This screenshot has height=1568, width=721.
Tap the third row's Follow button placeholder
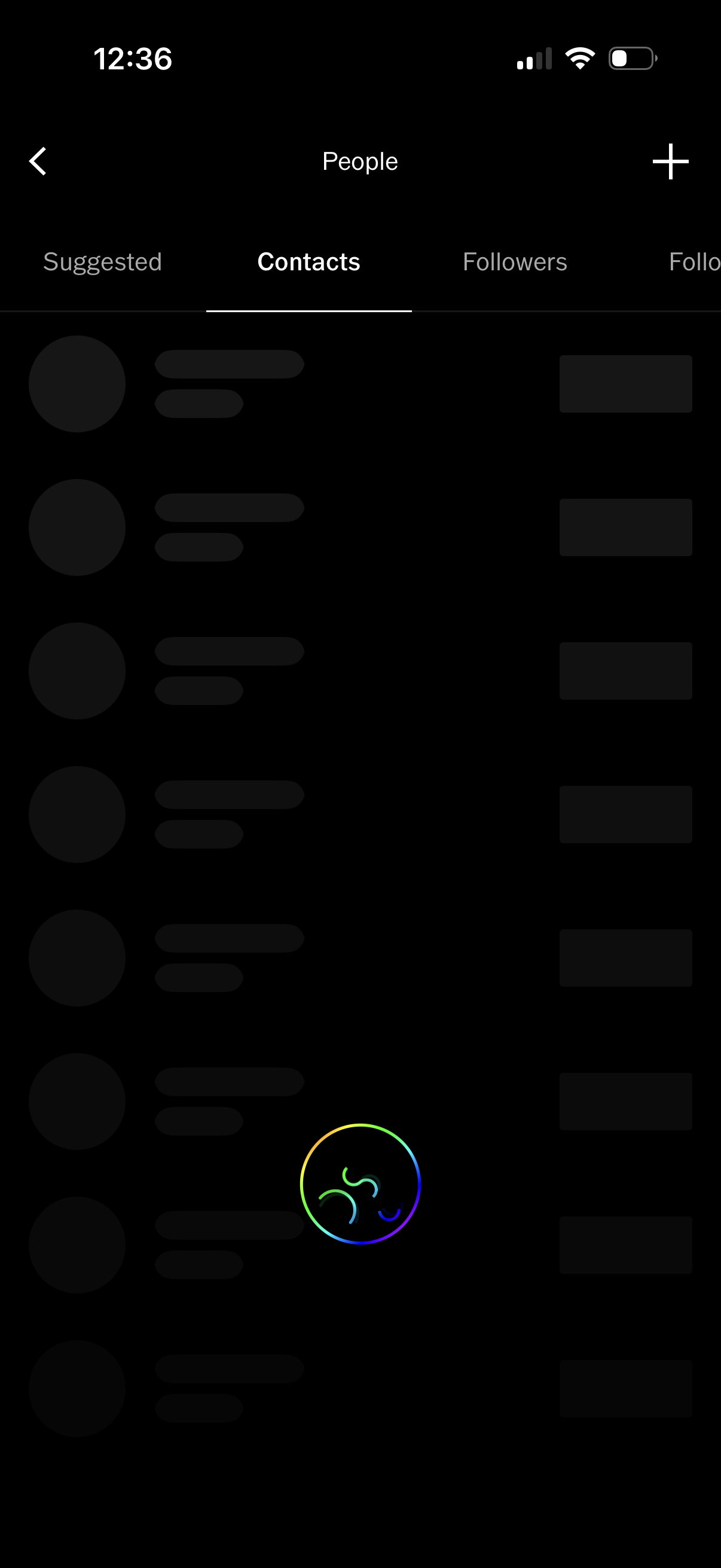(625, 670)
